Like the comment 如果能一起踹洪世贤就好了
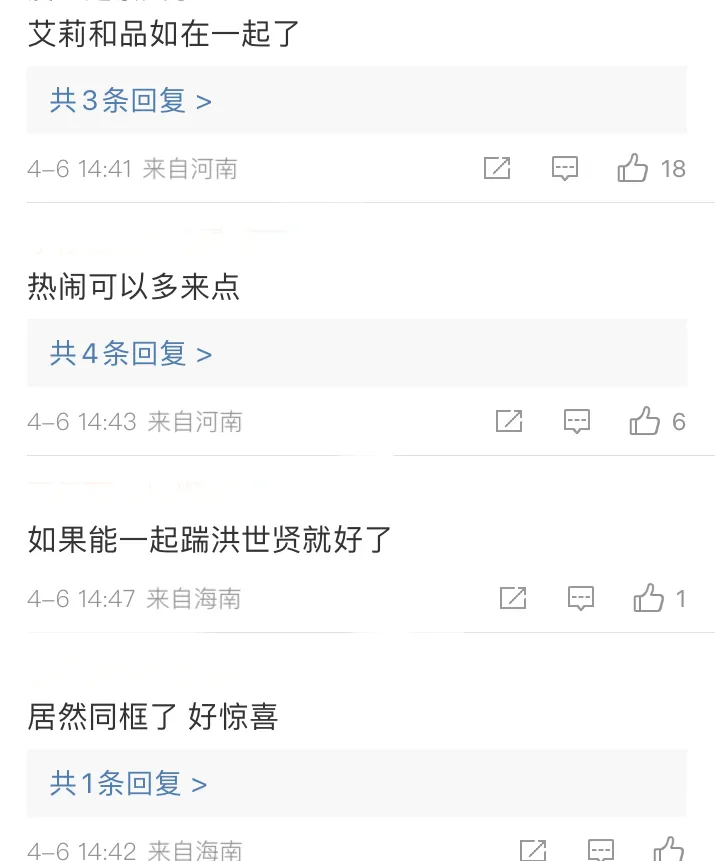This screenshot has width=715, height=861. (649, 598)
